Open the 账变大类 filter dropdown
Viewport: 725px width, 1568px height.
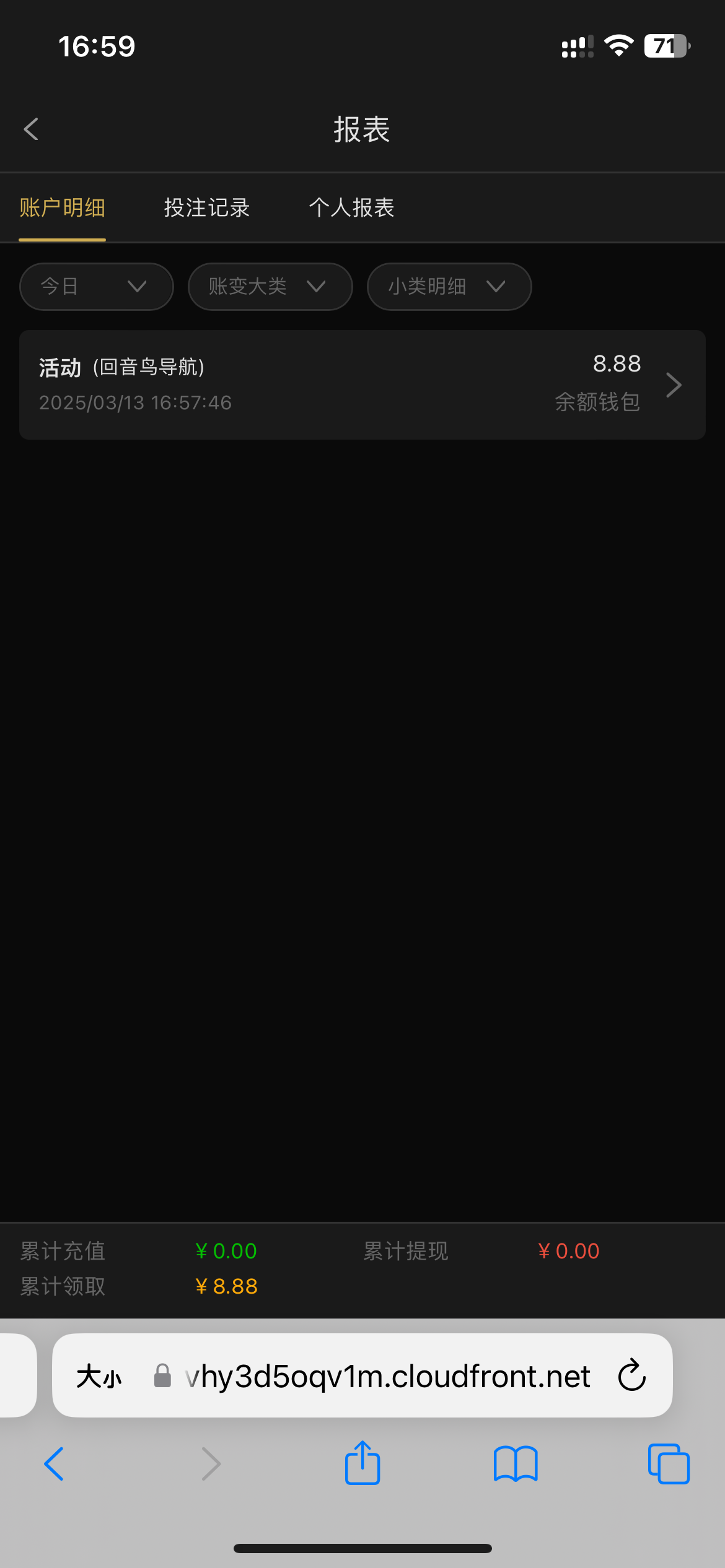click(270, 286)
